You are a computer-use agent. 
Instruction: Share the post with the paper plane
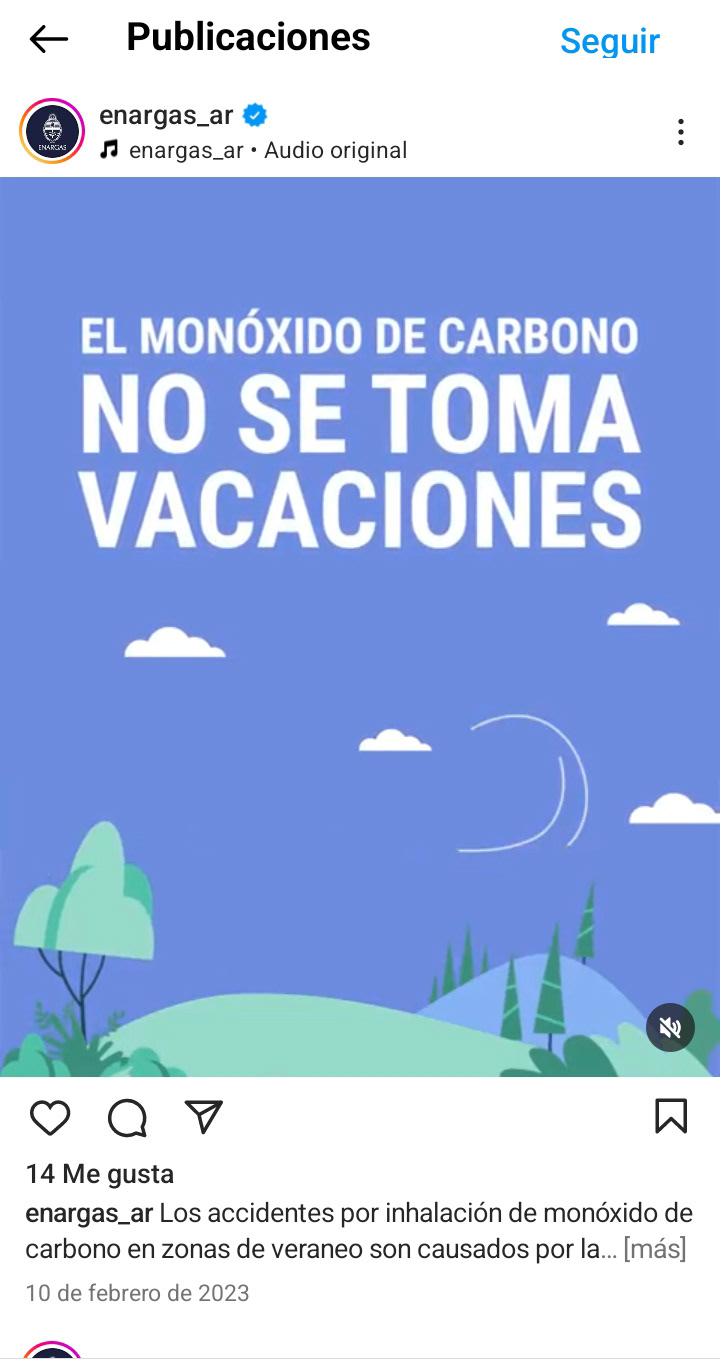tap(204, 1117)
